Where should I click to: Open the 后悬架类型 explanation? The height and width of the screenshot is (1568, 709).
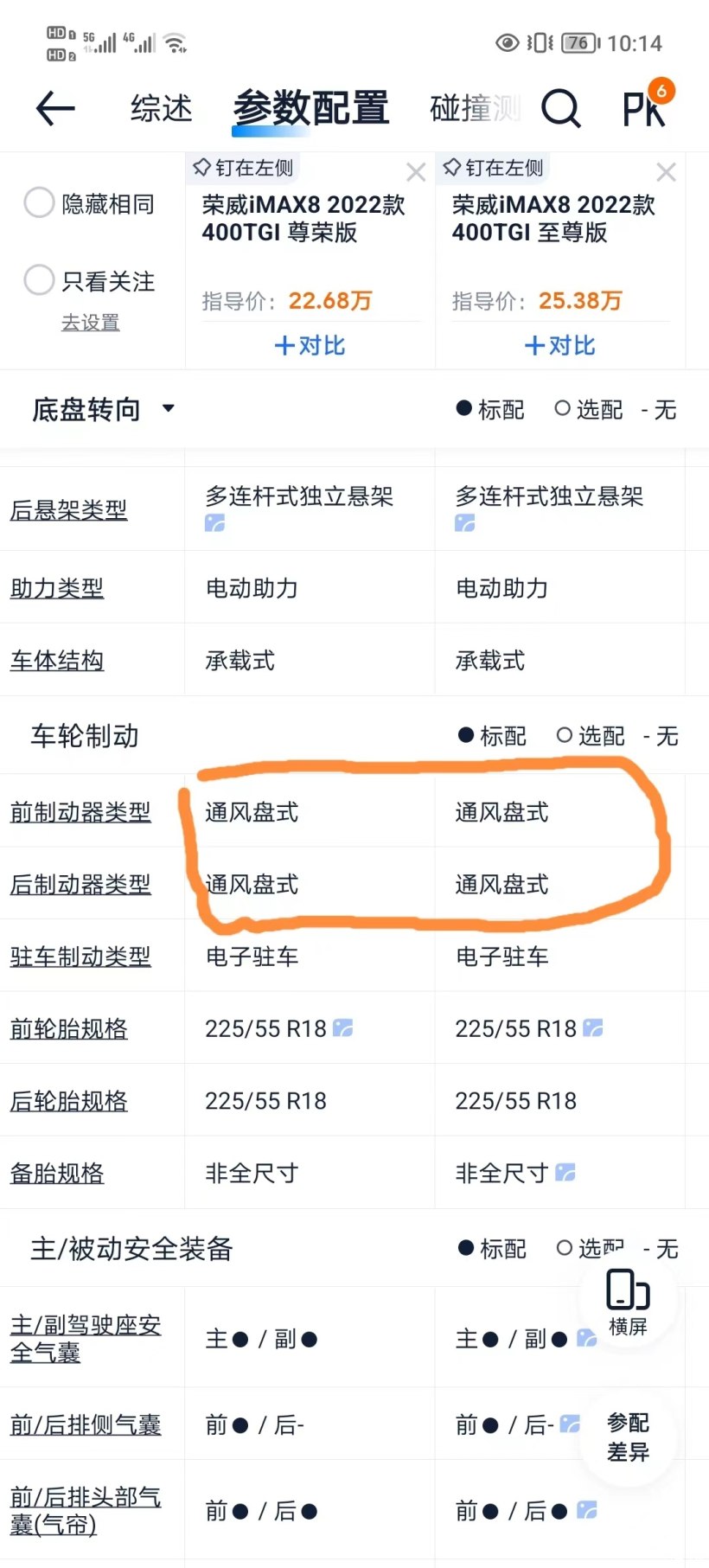pos(68,510)
